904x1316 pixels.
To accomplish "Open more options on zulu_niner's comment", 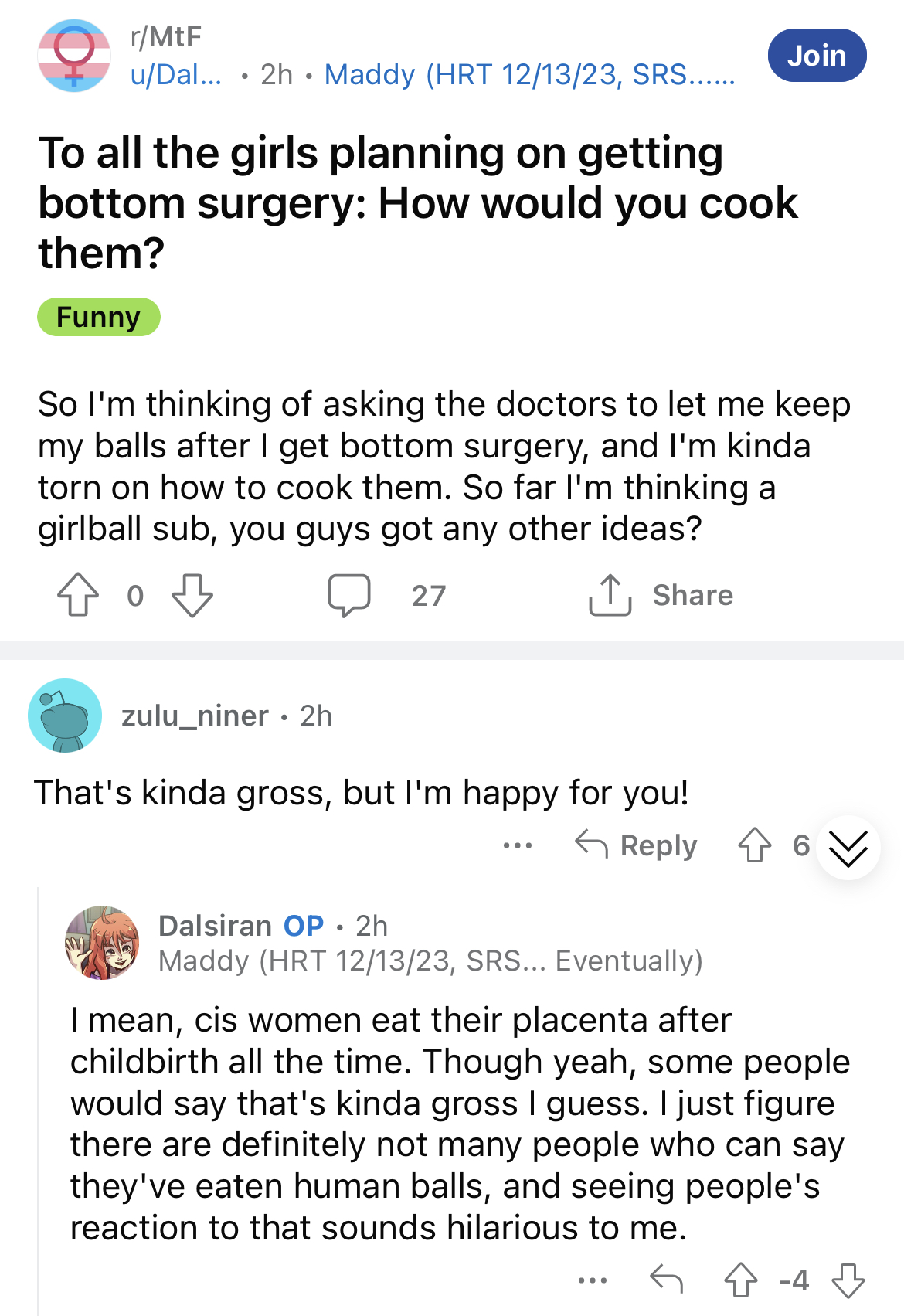I will click(x=517, y=845).
